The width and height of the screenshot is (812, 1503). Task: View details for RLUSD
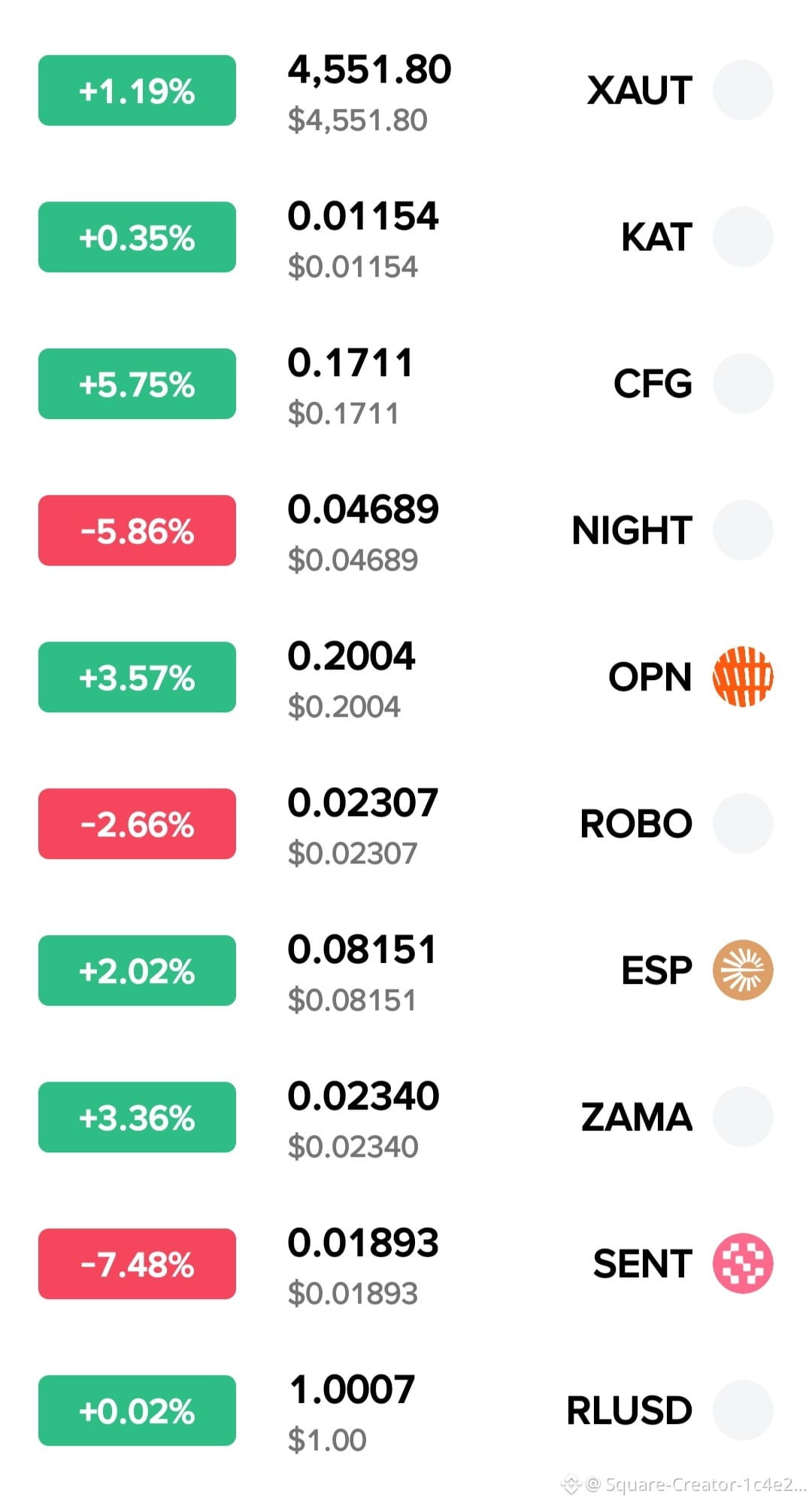coord(629,1411)
